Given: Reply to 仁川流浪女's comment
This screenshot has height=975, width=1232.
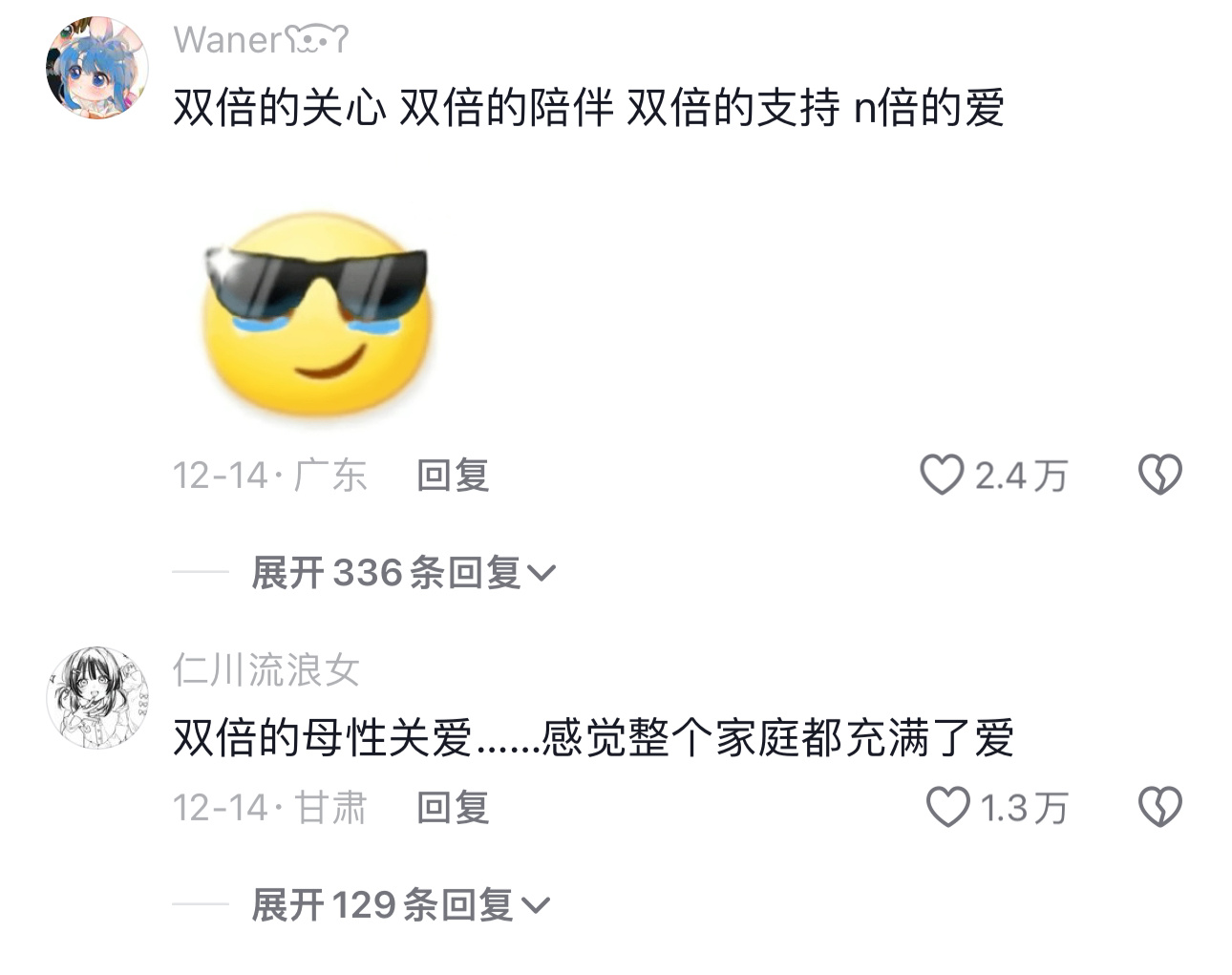Looking at the screenshot, I should (x=453, y=807).
